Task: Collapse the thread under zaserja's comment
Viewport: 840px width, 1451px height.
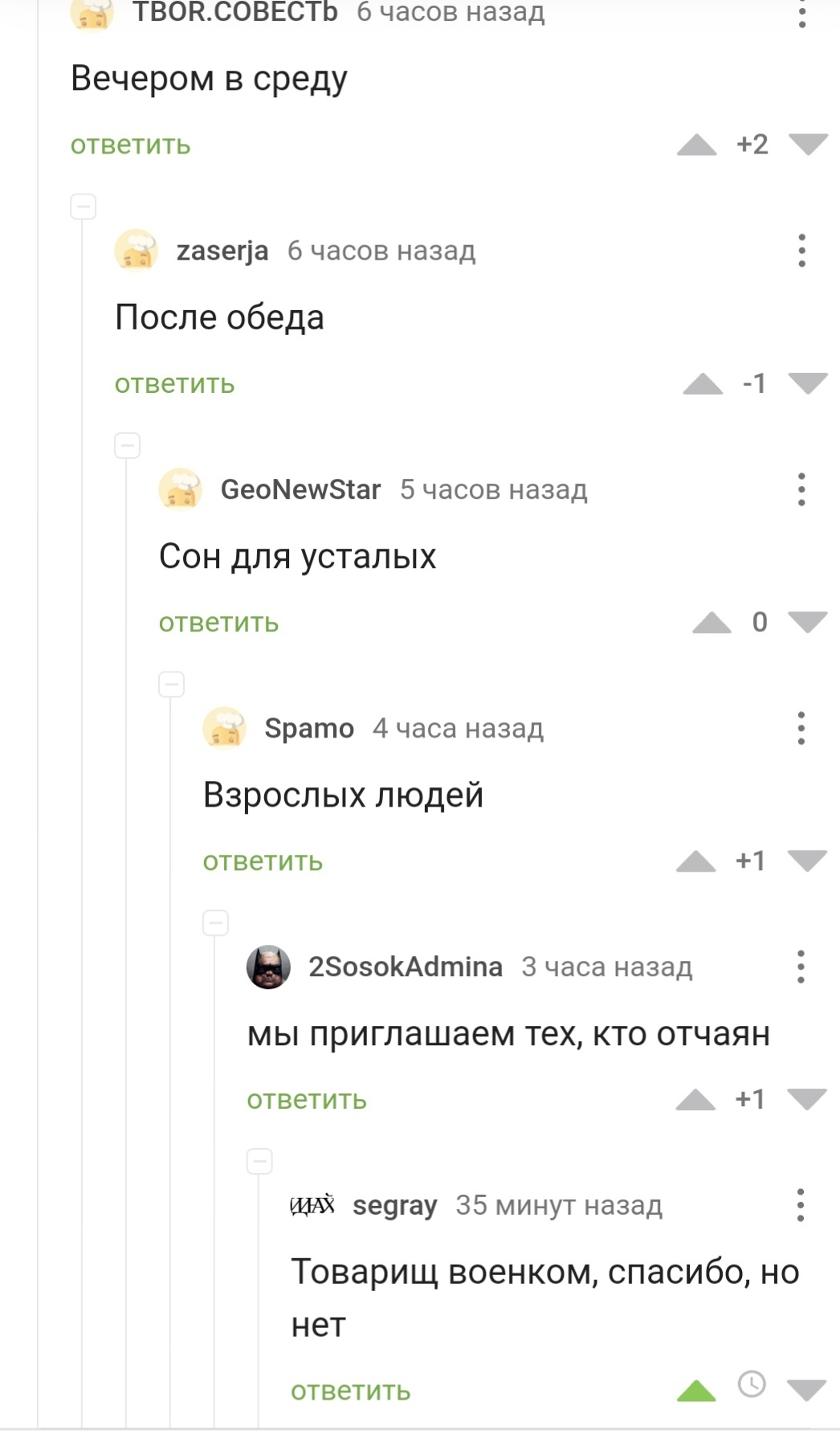Action: coord(84,206)
